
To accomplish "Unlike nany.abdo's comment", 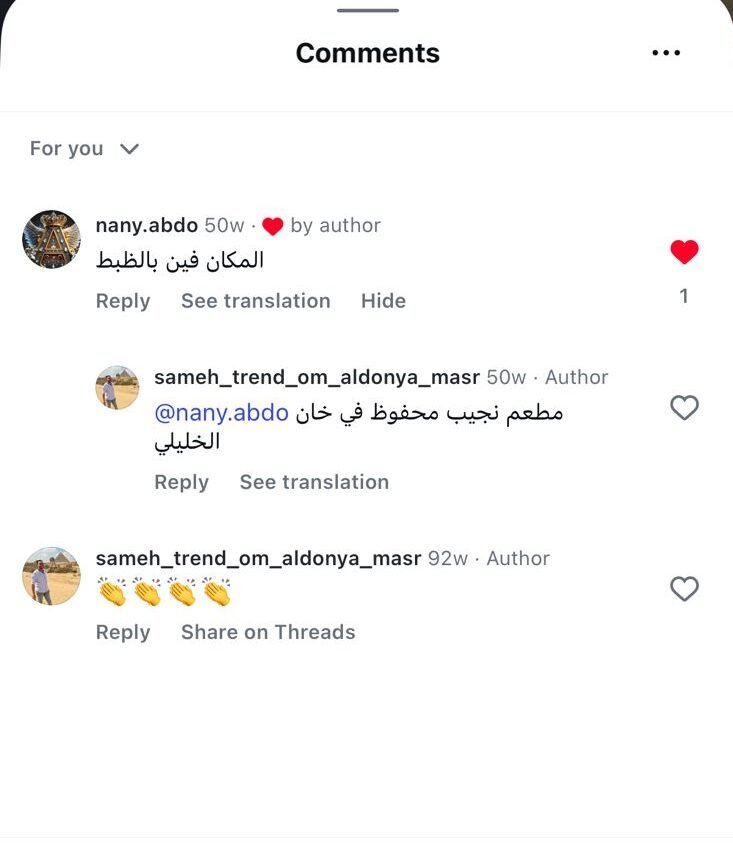I will pos(684,252).
